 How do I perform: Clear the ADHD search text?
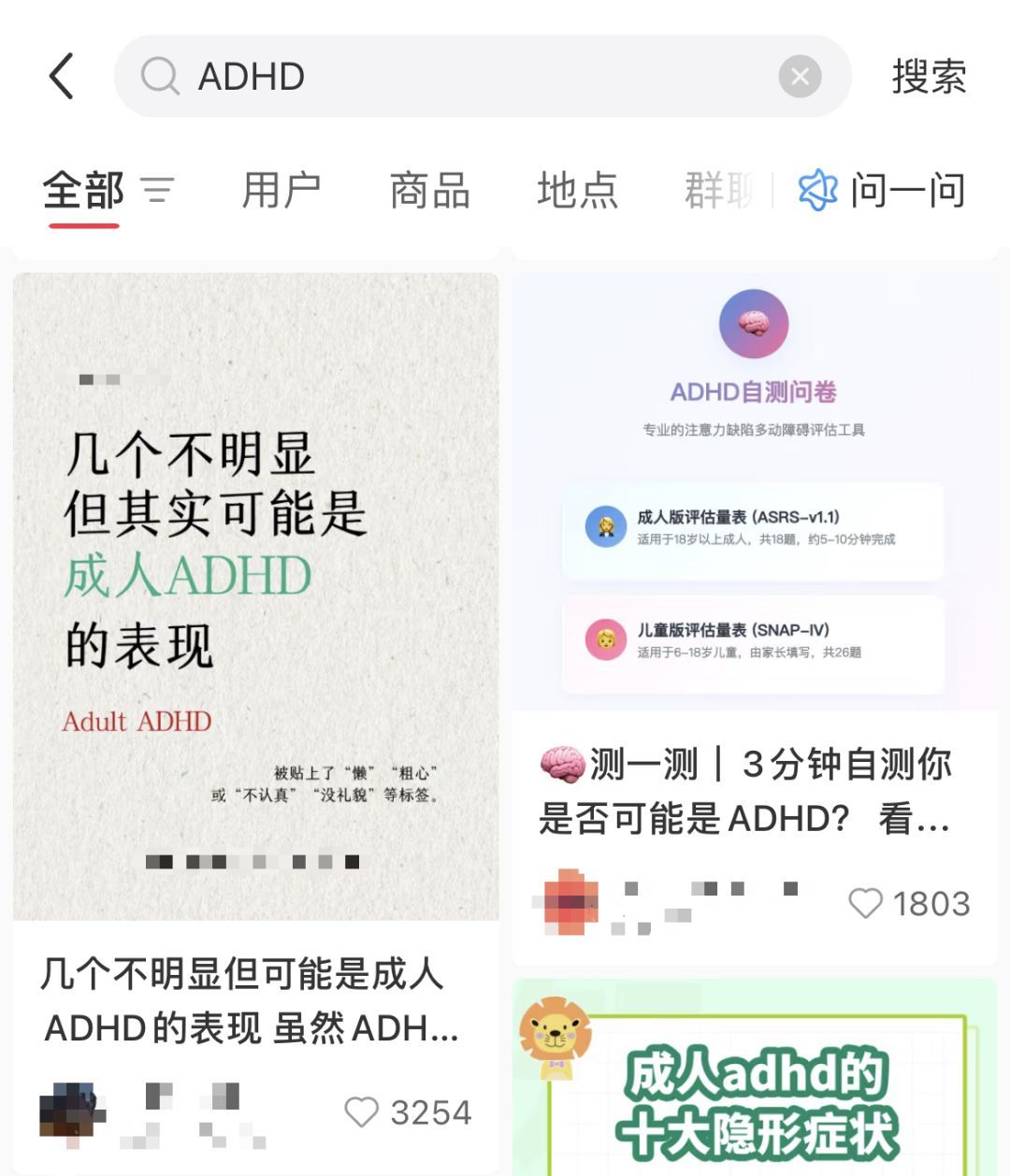pos(800,77)
